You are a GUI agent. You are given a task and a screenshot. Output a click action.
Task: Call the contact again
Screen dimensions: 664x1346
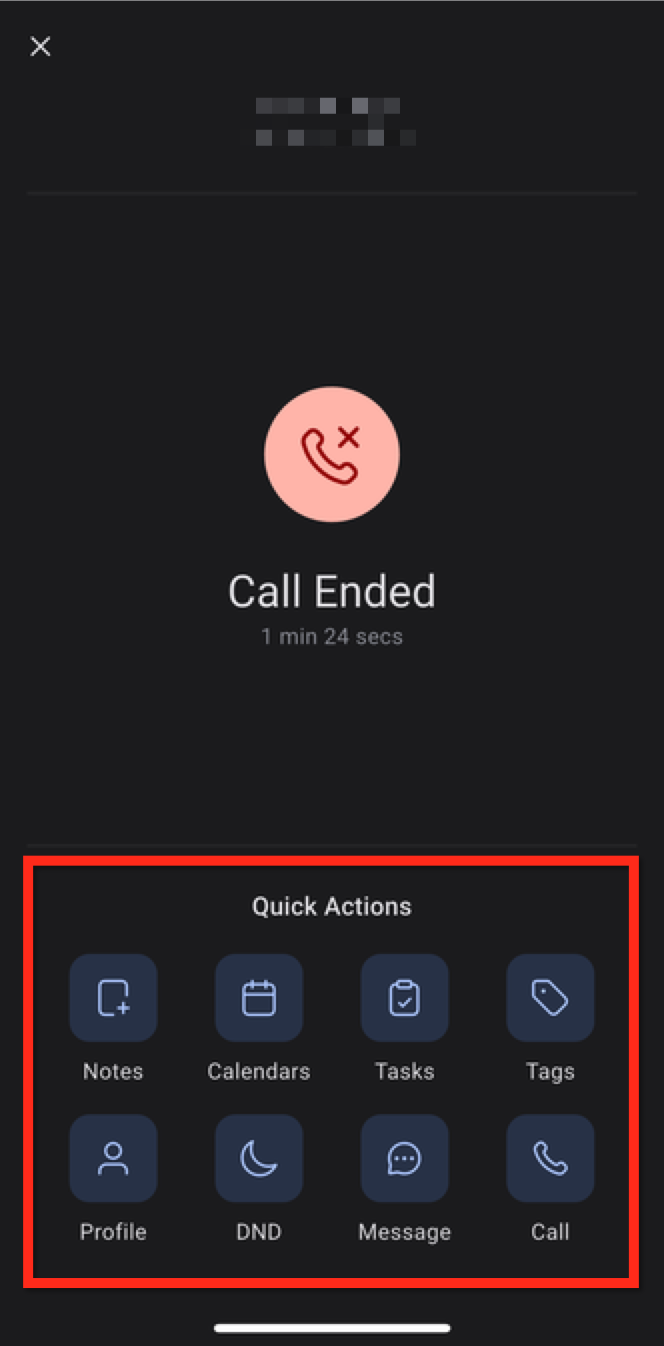tap(550, 1158)
